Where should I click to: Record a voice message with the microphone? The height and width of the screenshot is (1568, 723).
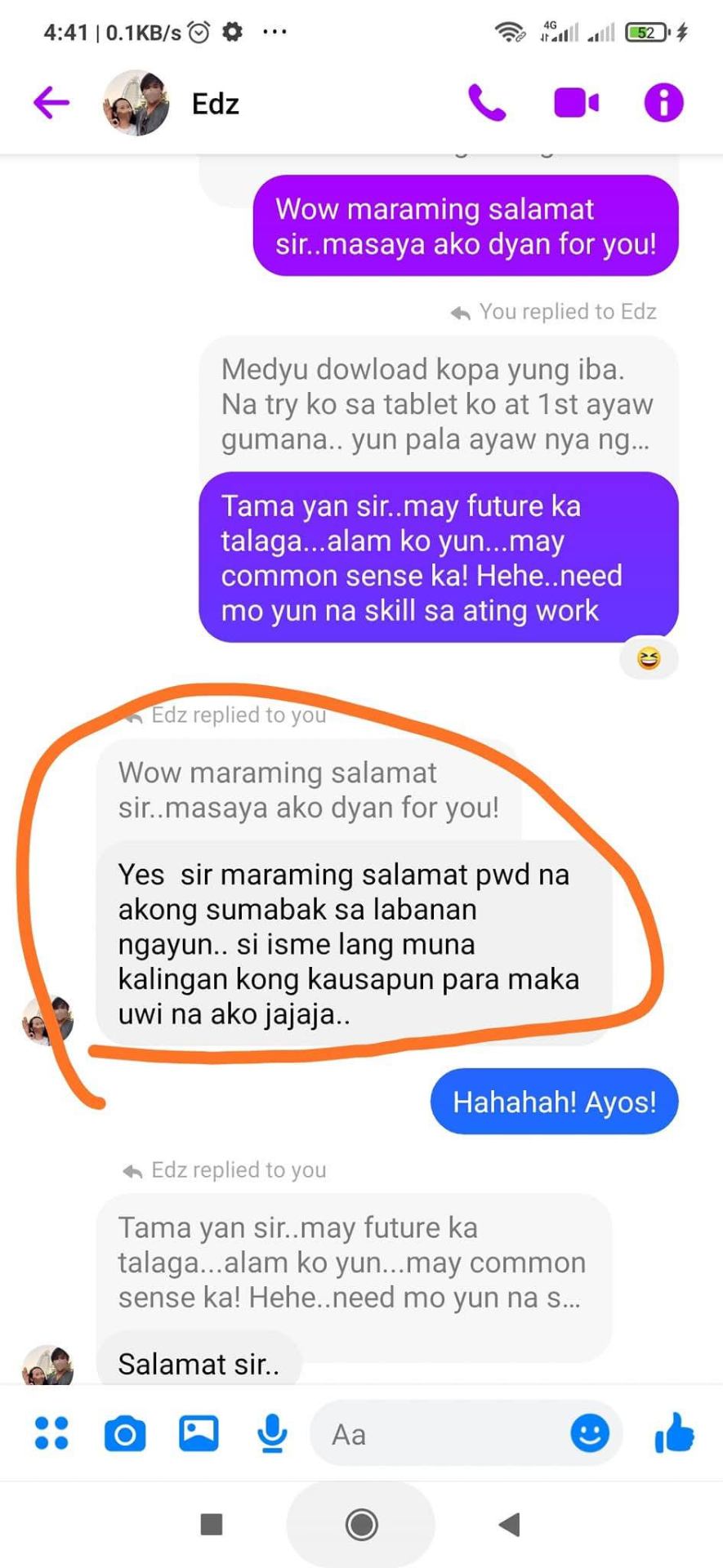(272, 1434)
